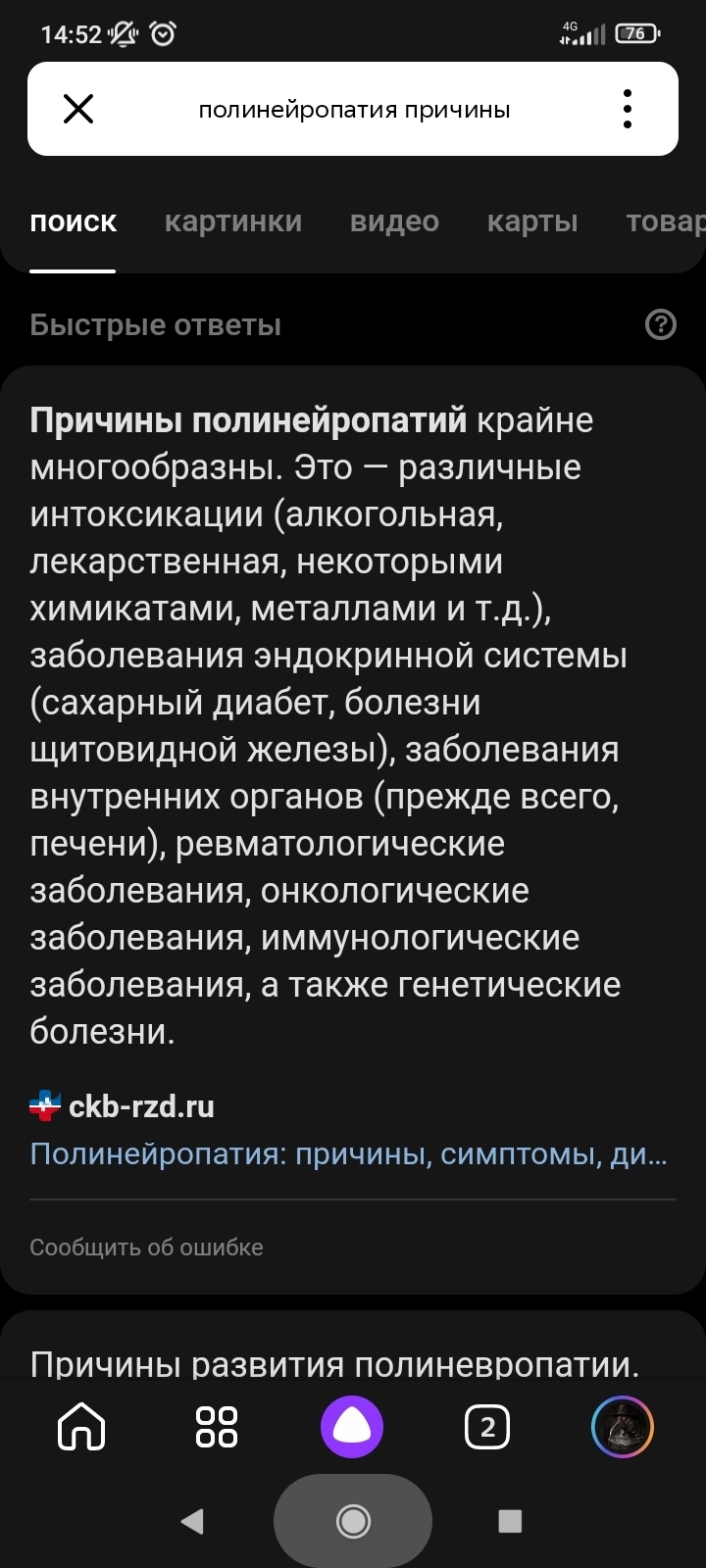The image size is (706, 1568).
Task: Open the profile avatar
Action: point(623,1427)
